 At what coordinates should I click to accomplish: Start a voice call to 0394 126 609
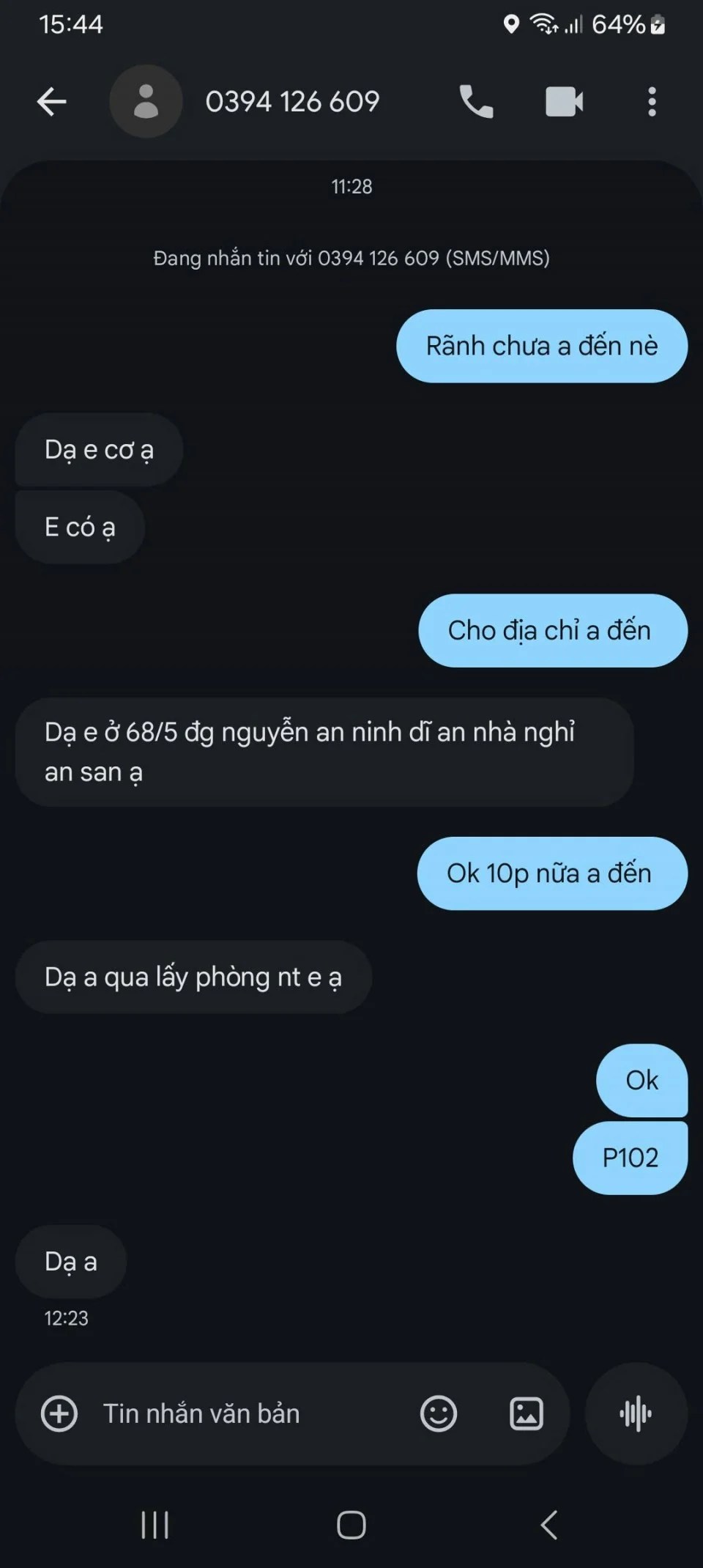click(x=476, y=101)
